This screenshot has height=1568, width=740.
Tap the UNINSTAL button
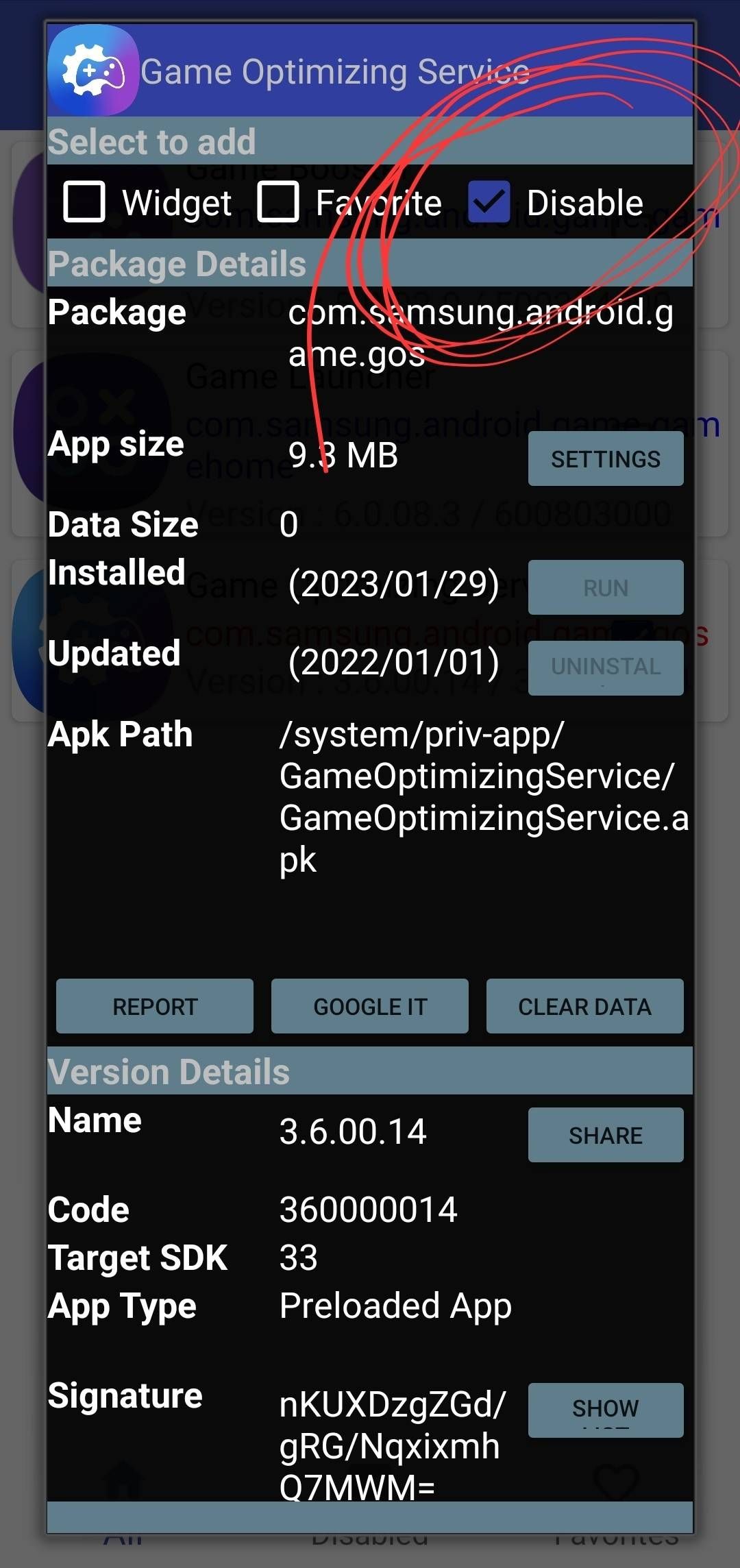coord(606,667)
